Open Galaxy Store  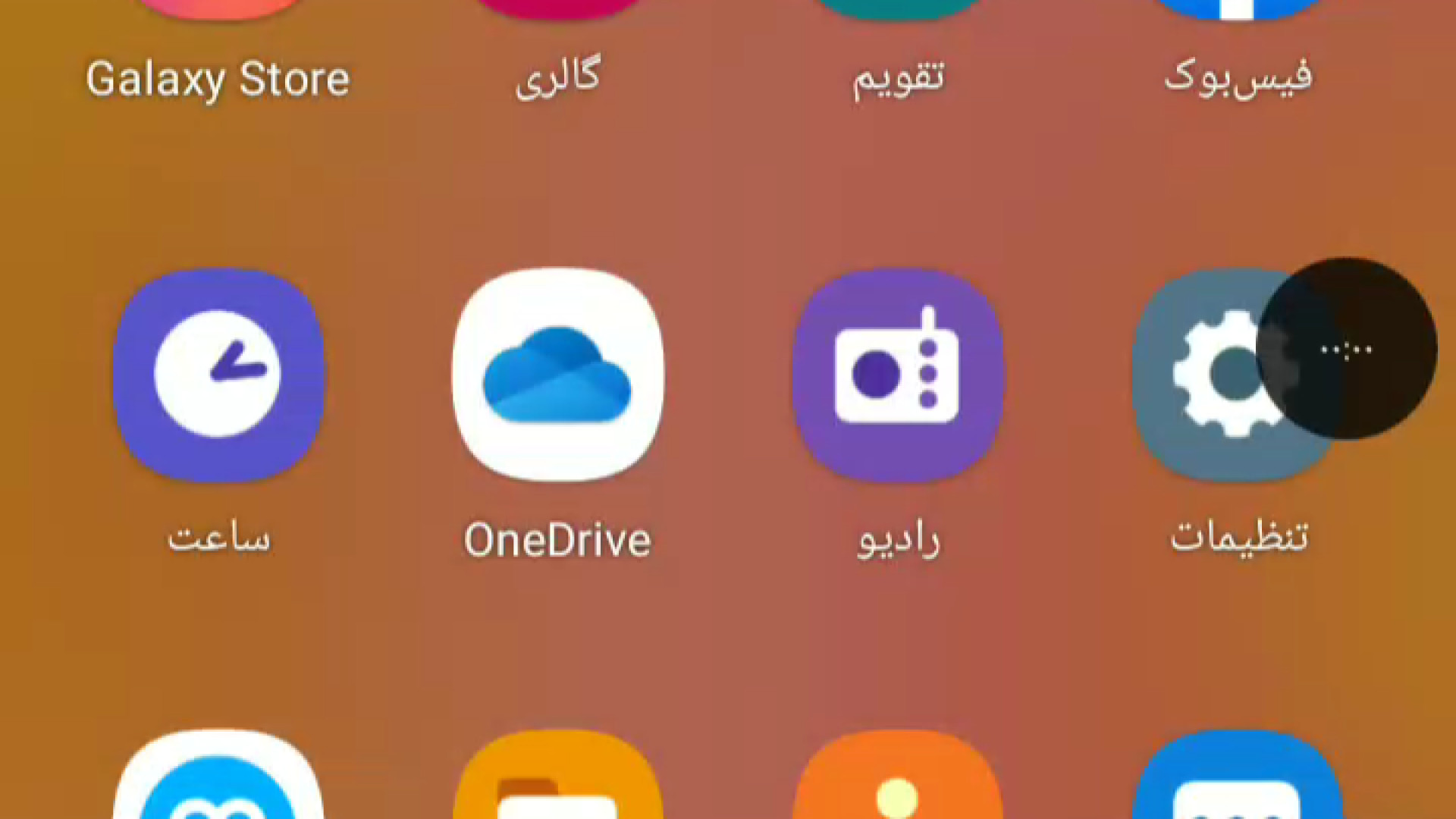(x=218, y=78)
